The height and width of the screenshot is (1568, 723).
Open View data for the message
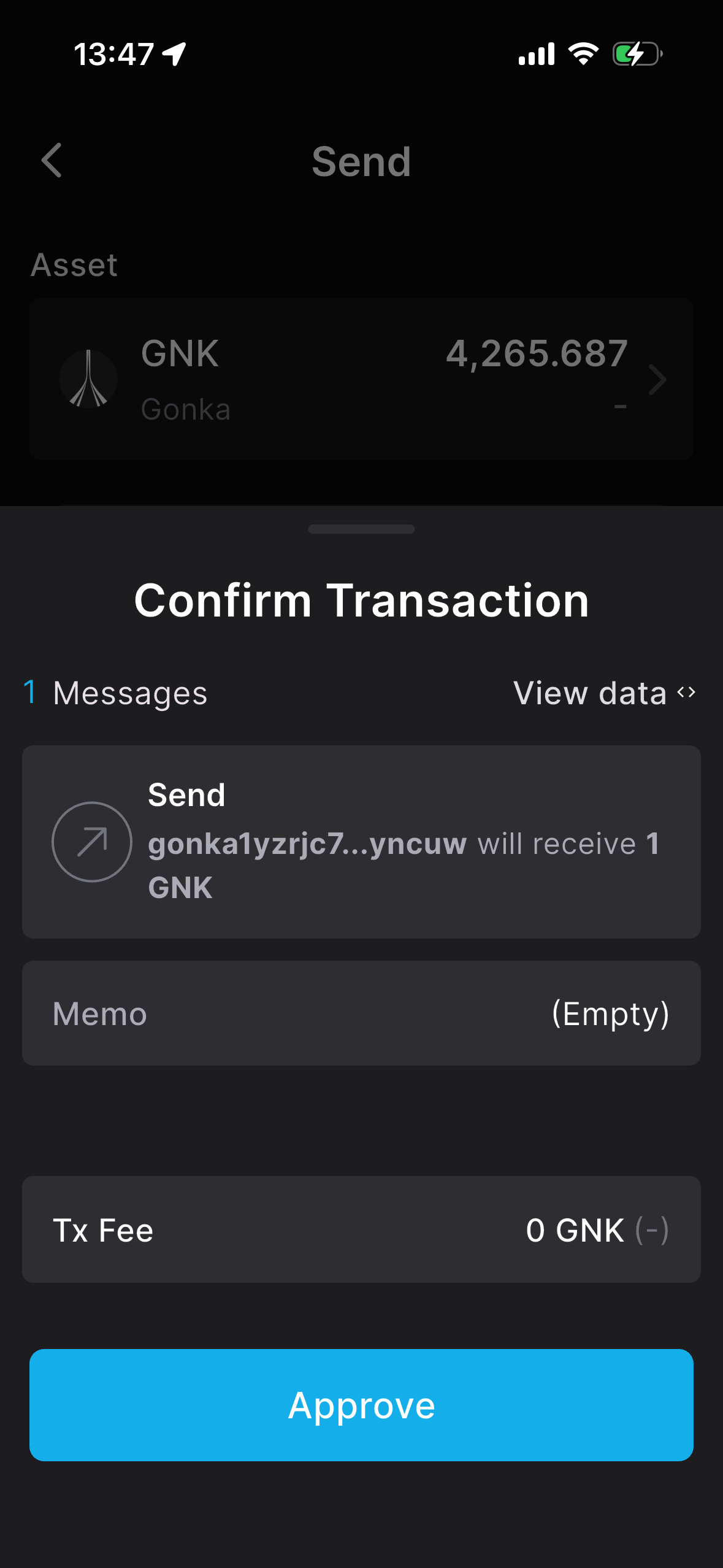coord(604,693)
